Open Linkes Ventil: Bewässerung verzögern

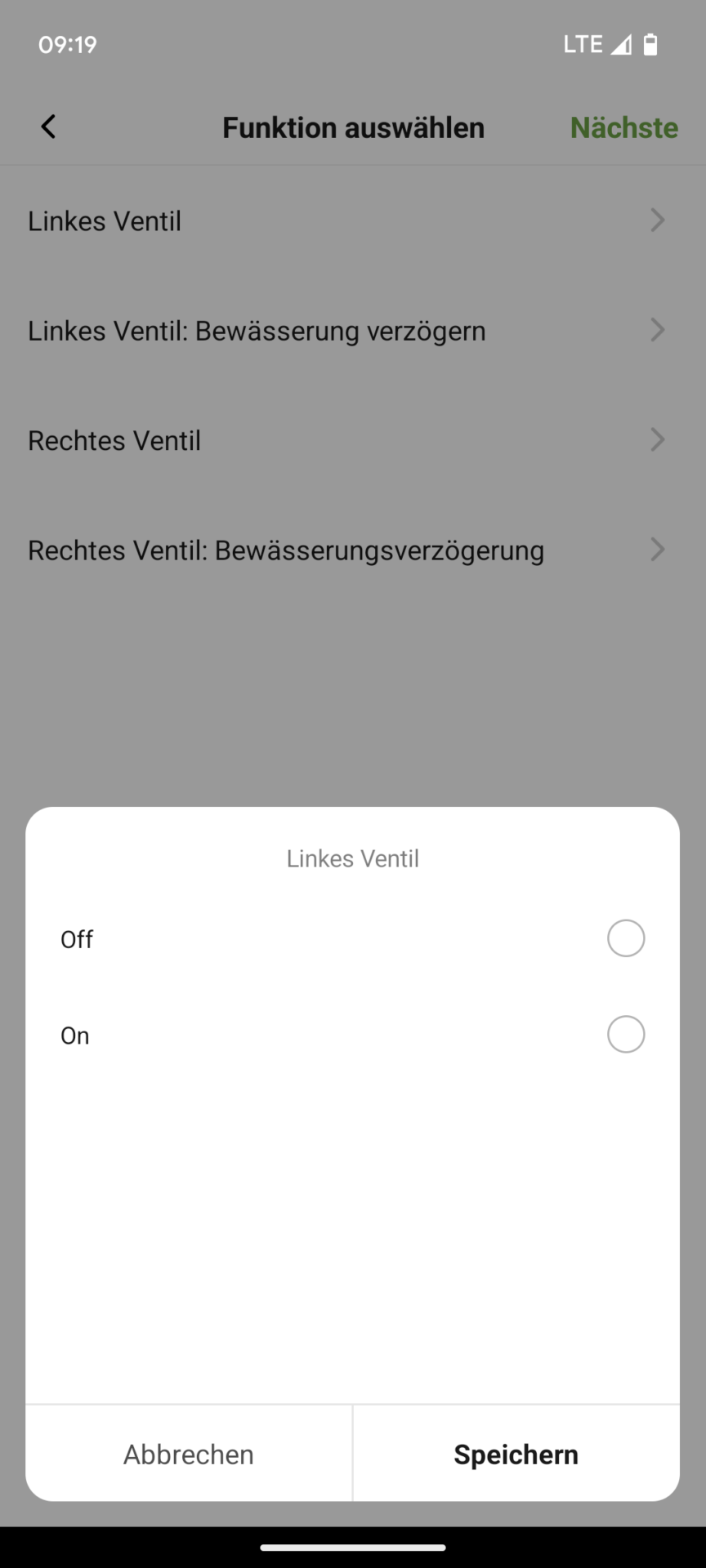353,331
